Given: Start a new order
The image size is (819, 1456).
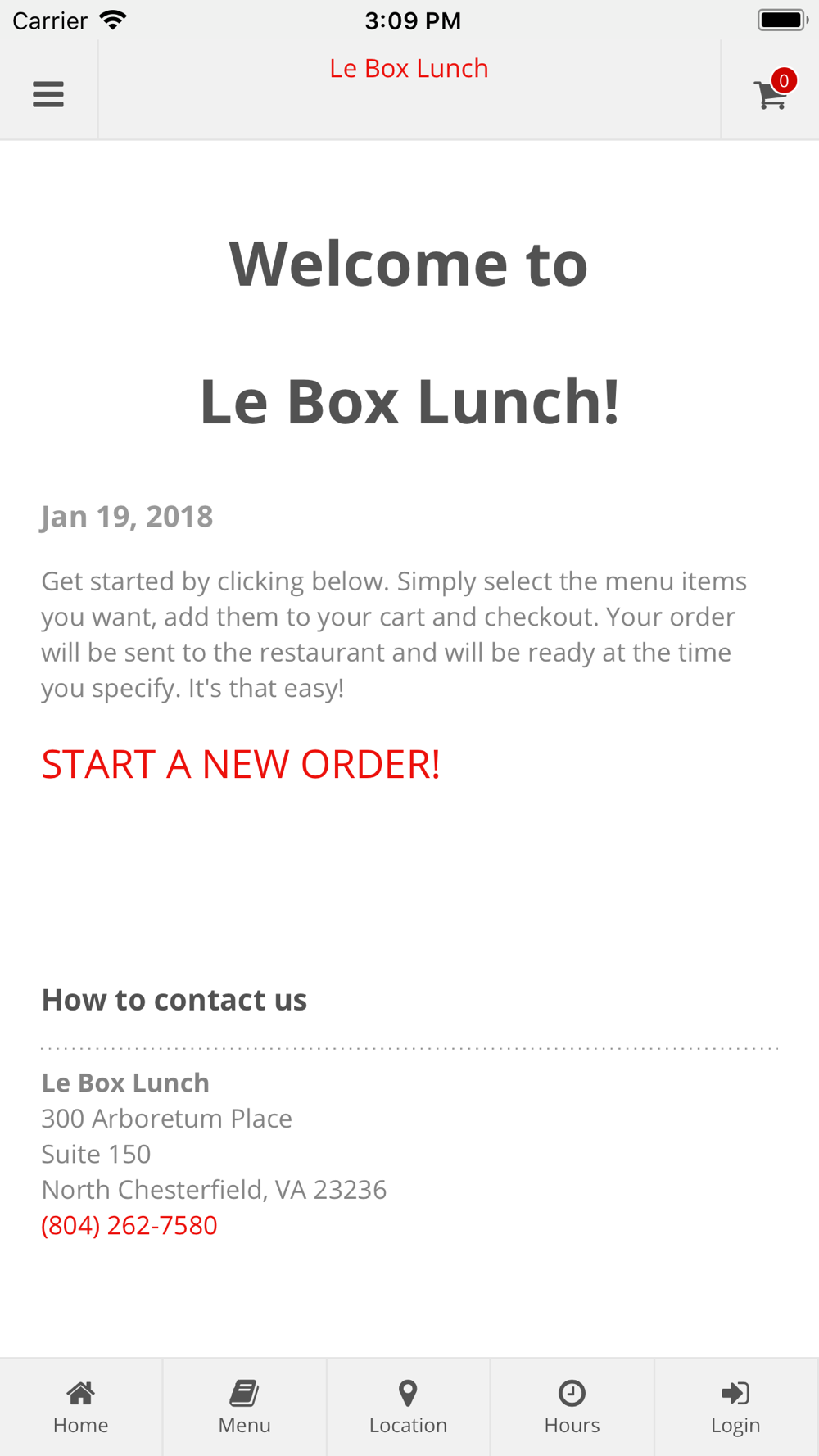Looking at the screenshot, I should 241,764.
